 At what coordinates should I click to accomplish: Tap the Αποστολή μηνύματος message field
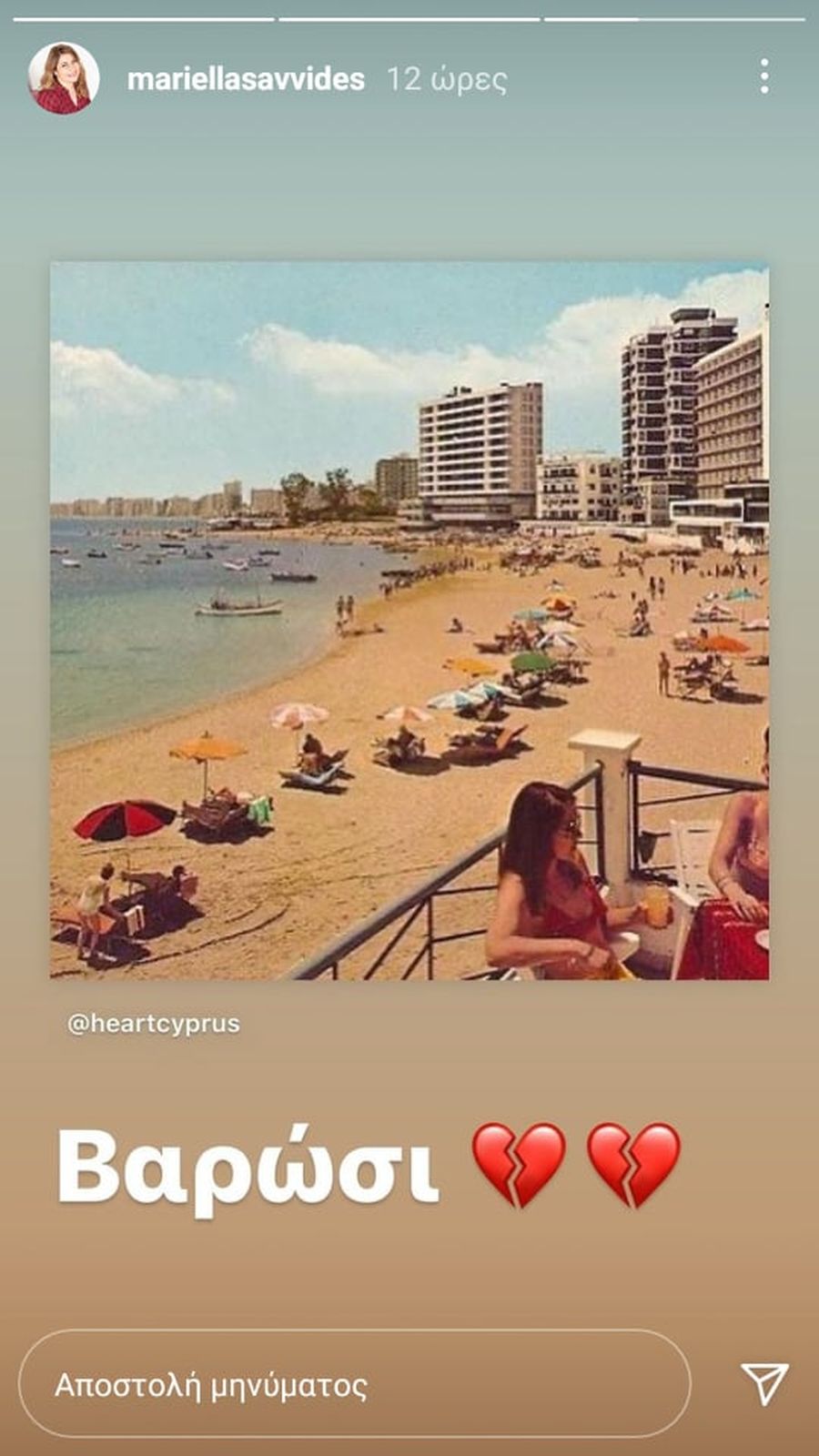click(353, 1385)
